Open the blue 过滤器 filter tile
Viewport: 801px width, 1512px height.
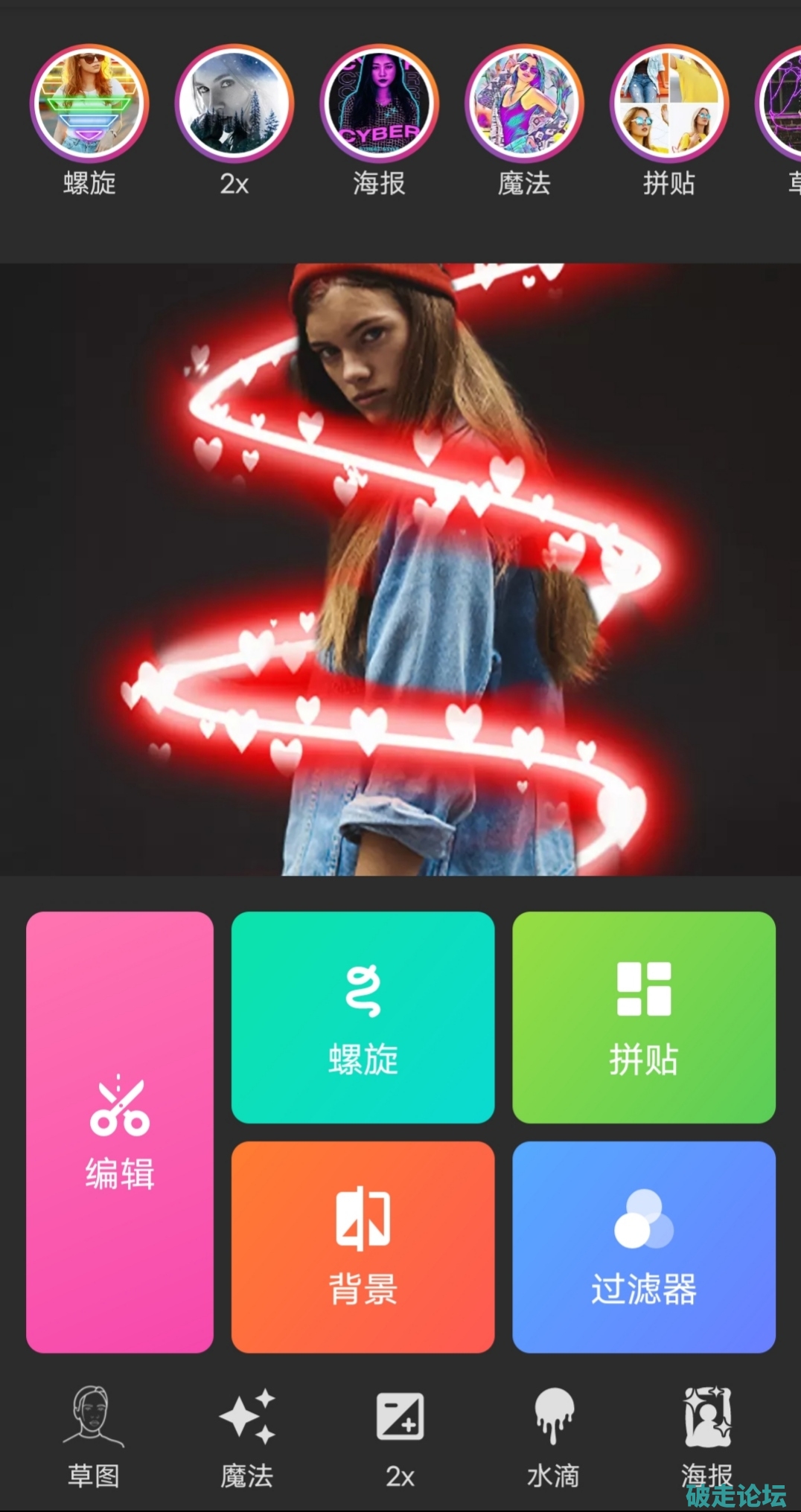[x=644, y=1246]
